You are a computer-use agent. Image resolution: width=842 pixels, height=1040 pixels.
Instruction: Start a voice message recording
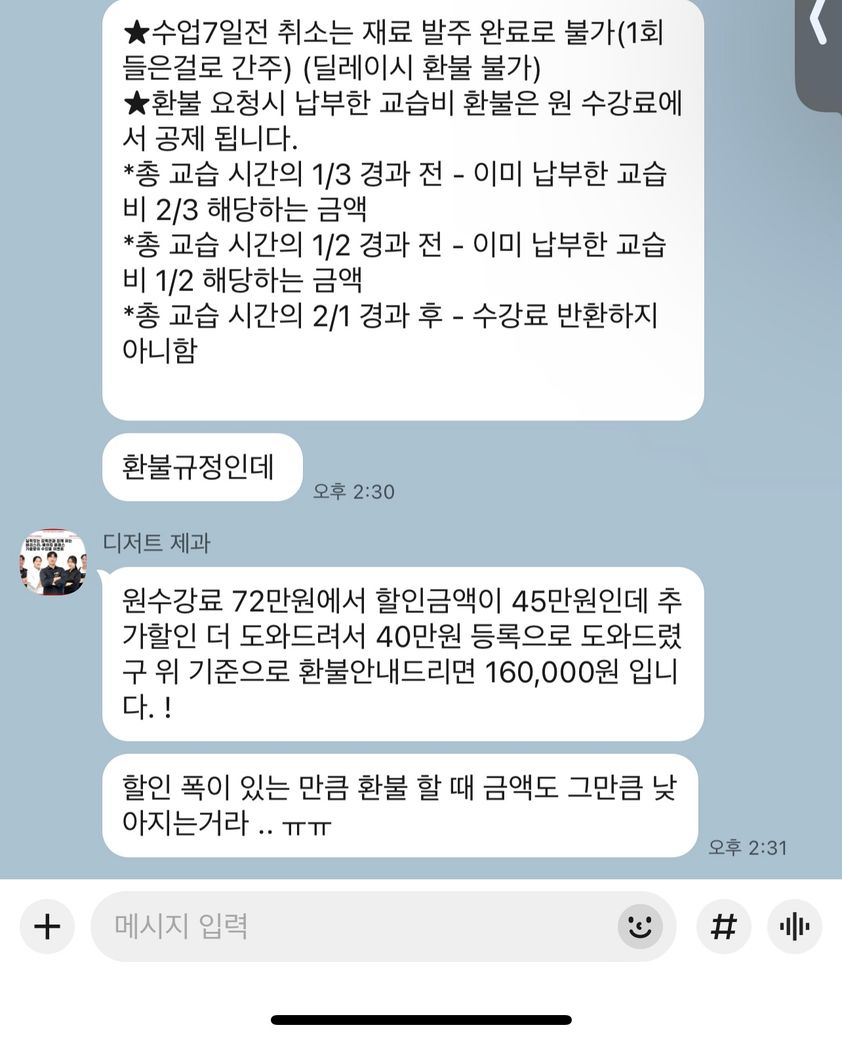tap(795, 926)
